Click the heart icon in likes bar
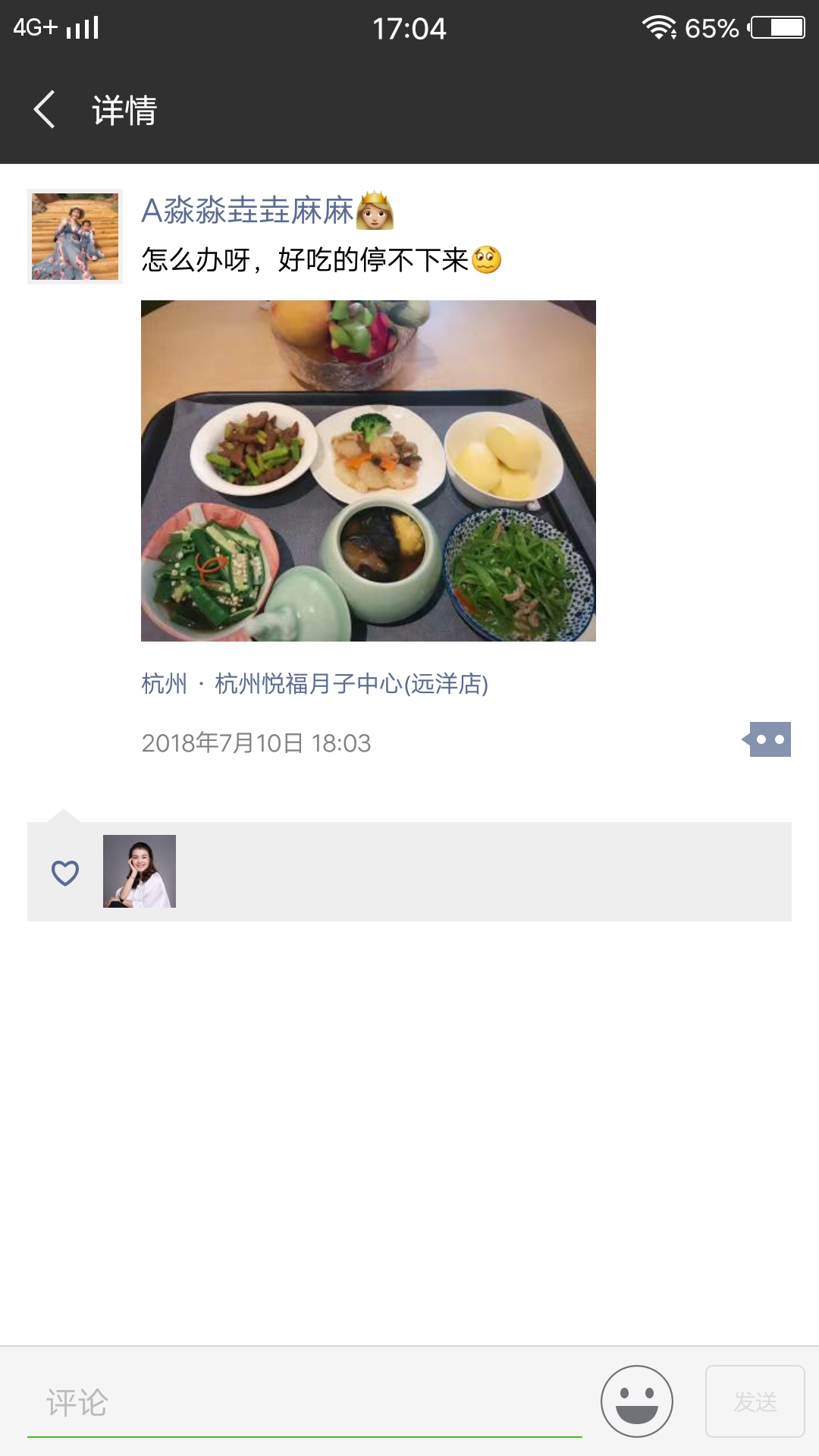Image resolution: width=819 pixels, height=1456 pixels. [64, 874]
